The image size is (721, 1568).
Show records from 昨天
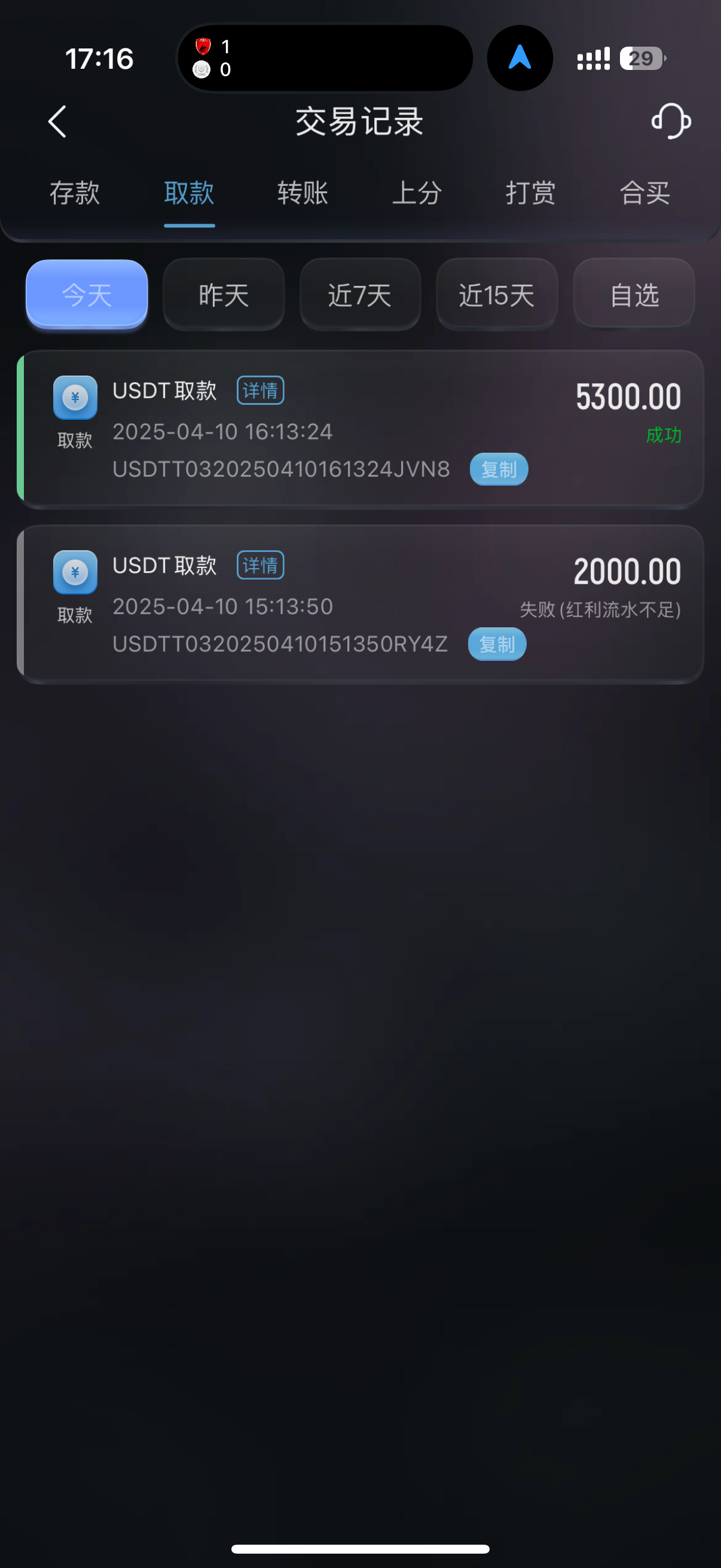pyautogui.click(x=224, y=295)
